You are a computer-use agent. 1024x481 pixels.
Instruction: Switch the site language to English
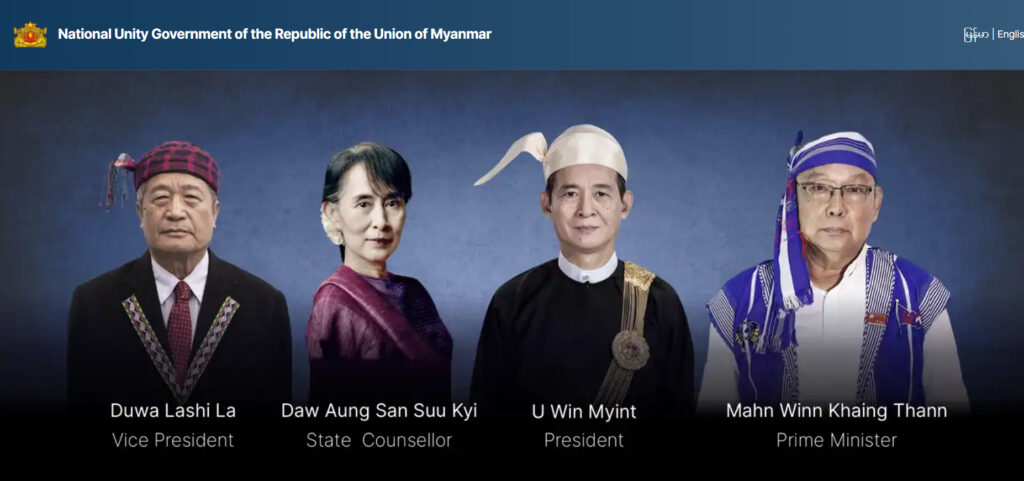[x=1009, y=34]
